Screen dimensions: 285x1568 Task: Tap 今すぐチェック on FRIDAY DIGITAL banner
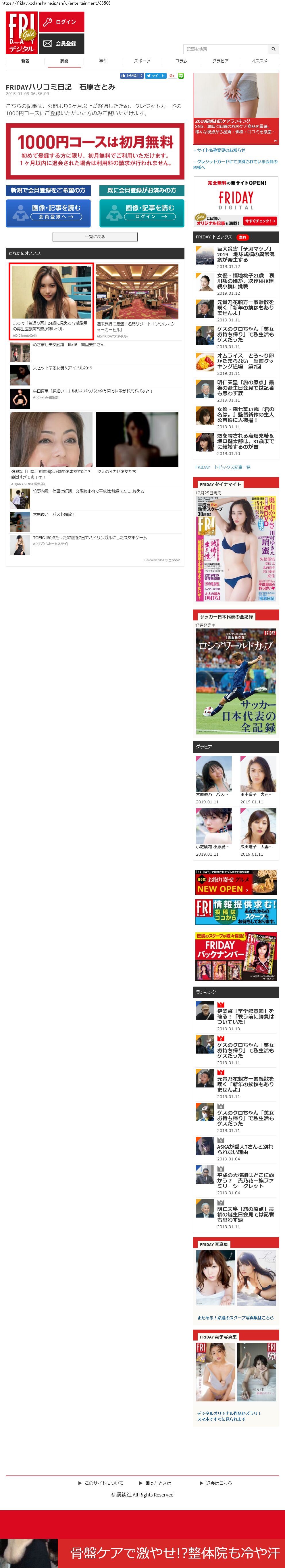coord(260,221)
